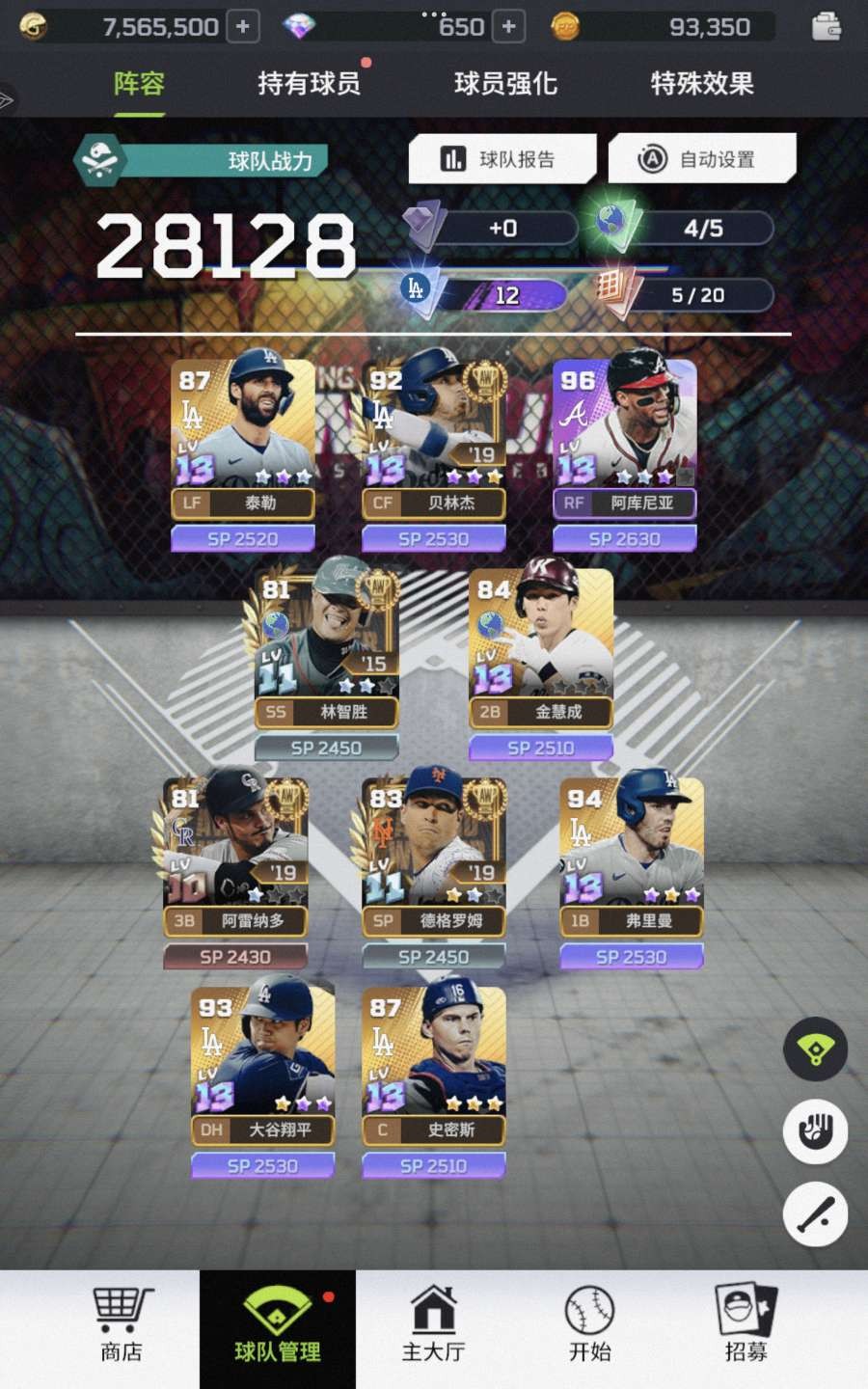Show the bat batting lineup view
Viewport: 868px width, 1389px height.
click(x=815, y=1213)
